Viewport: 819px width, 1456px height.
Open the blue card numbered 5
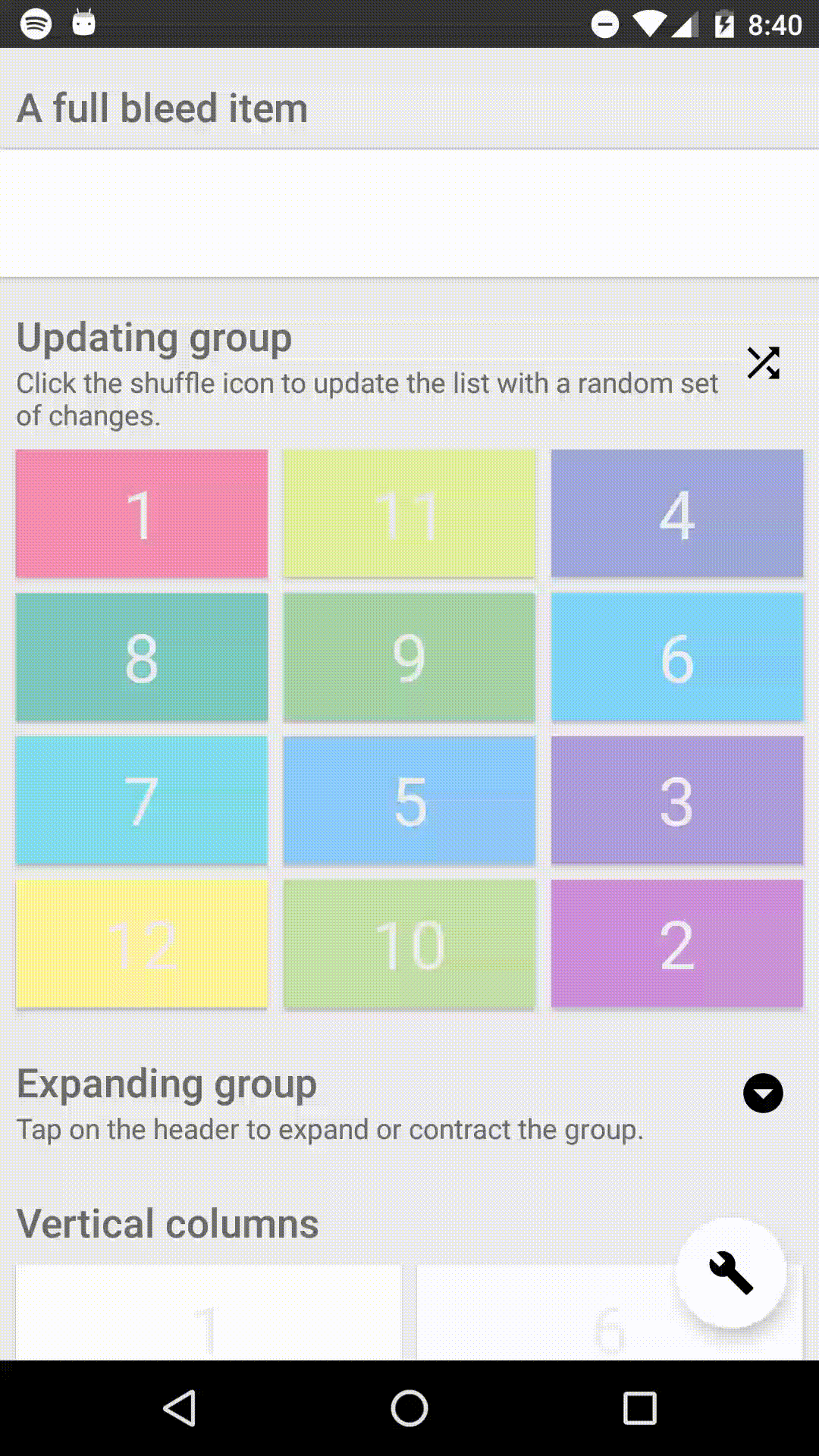pos(409,800)
